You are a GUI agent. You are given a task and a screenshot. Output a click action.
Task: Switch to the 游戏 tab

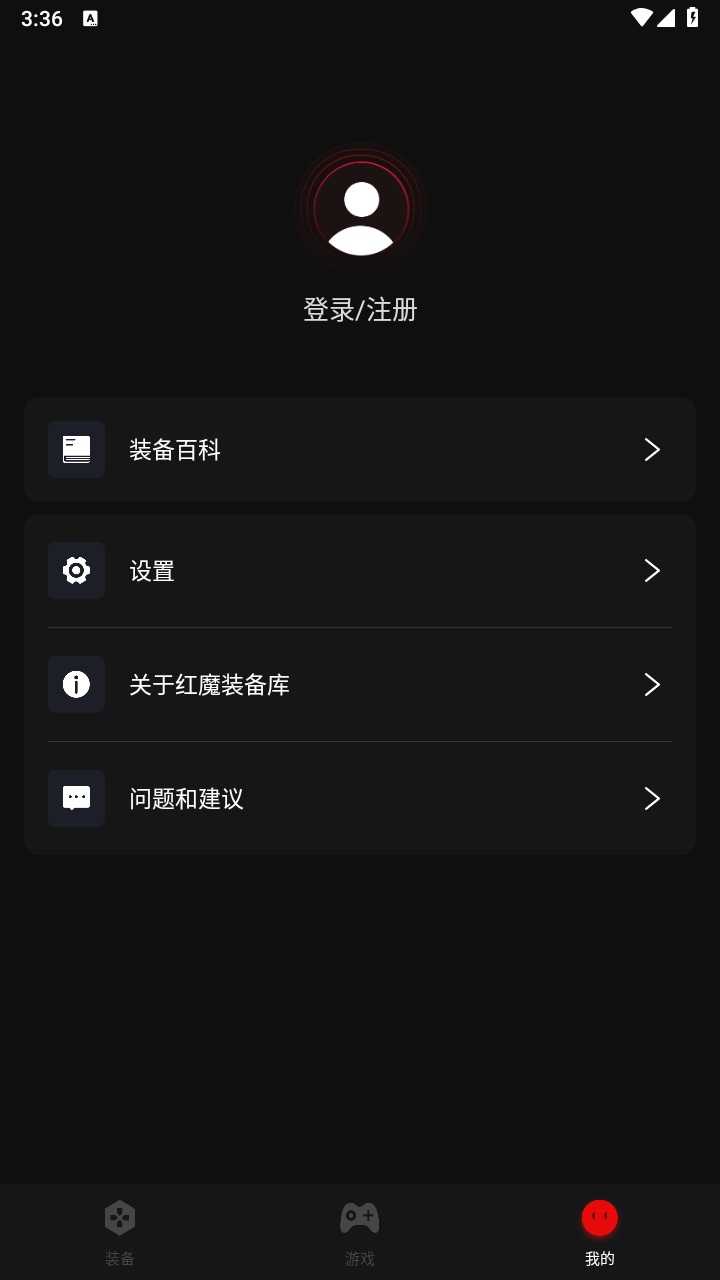pos(360,1232)
